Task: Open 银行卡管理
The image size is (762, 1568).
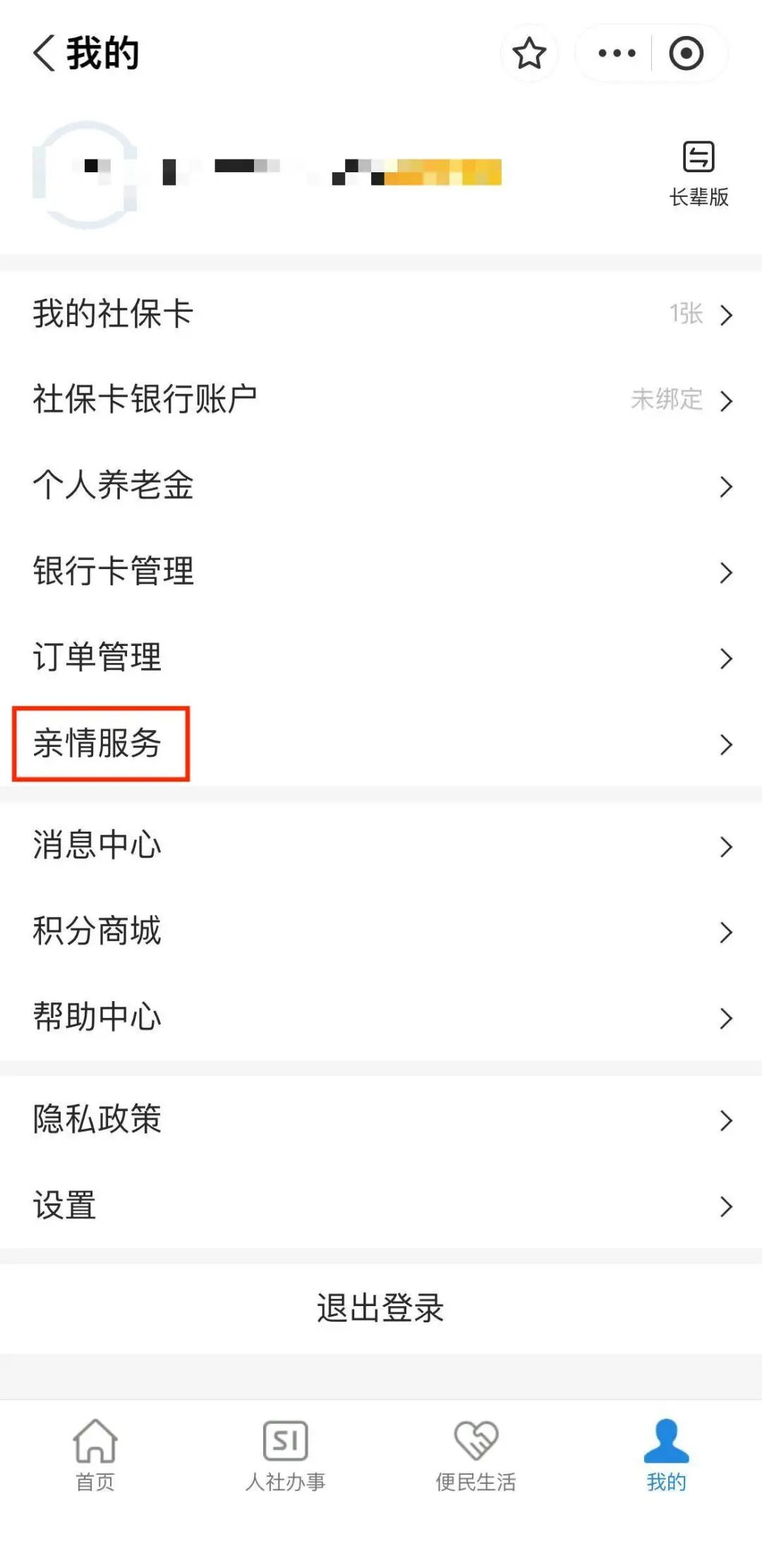Action: (381, 572)
